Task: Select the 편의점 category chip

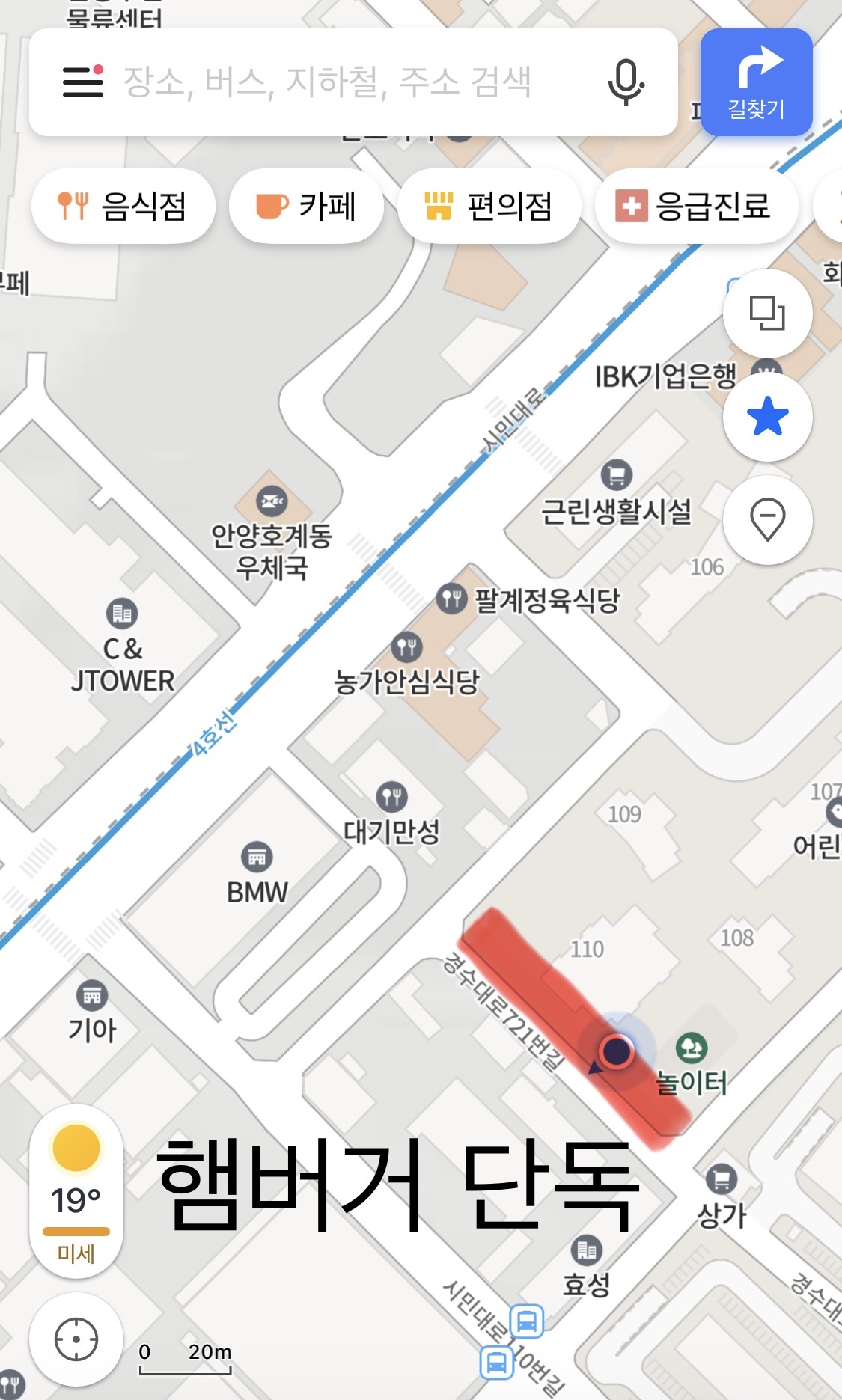Action: pos(489,206)
